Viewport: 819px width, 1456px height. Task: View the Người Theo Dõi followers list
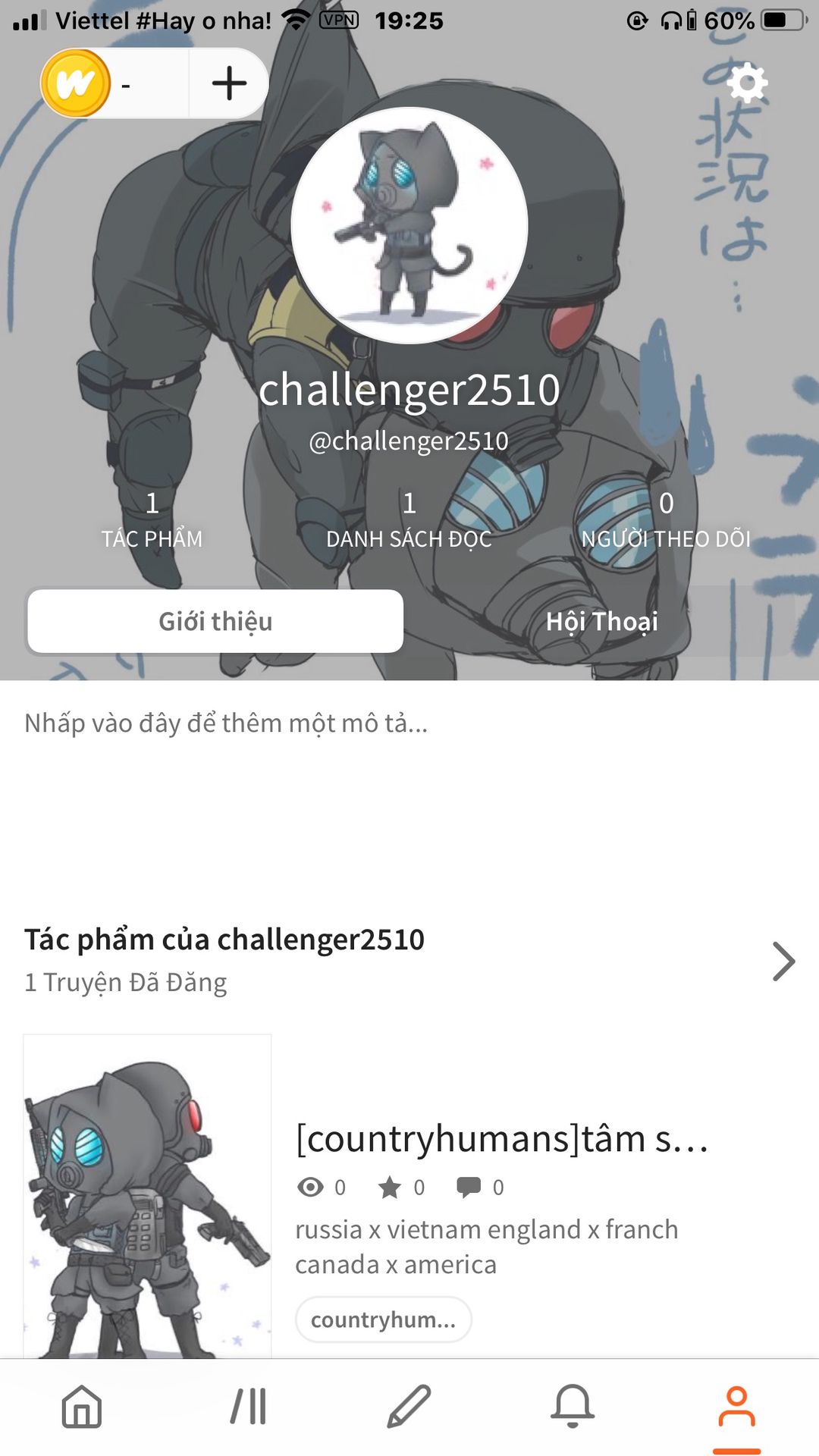click(666, 519)
